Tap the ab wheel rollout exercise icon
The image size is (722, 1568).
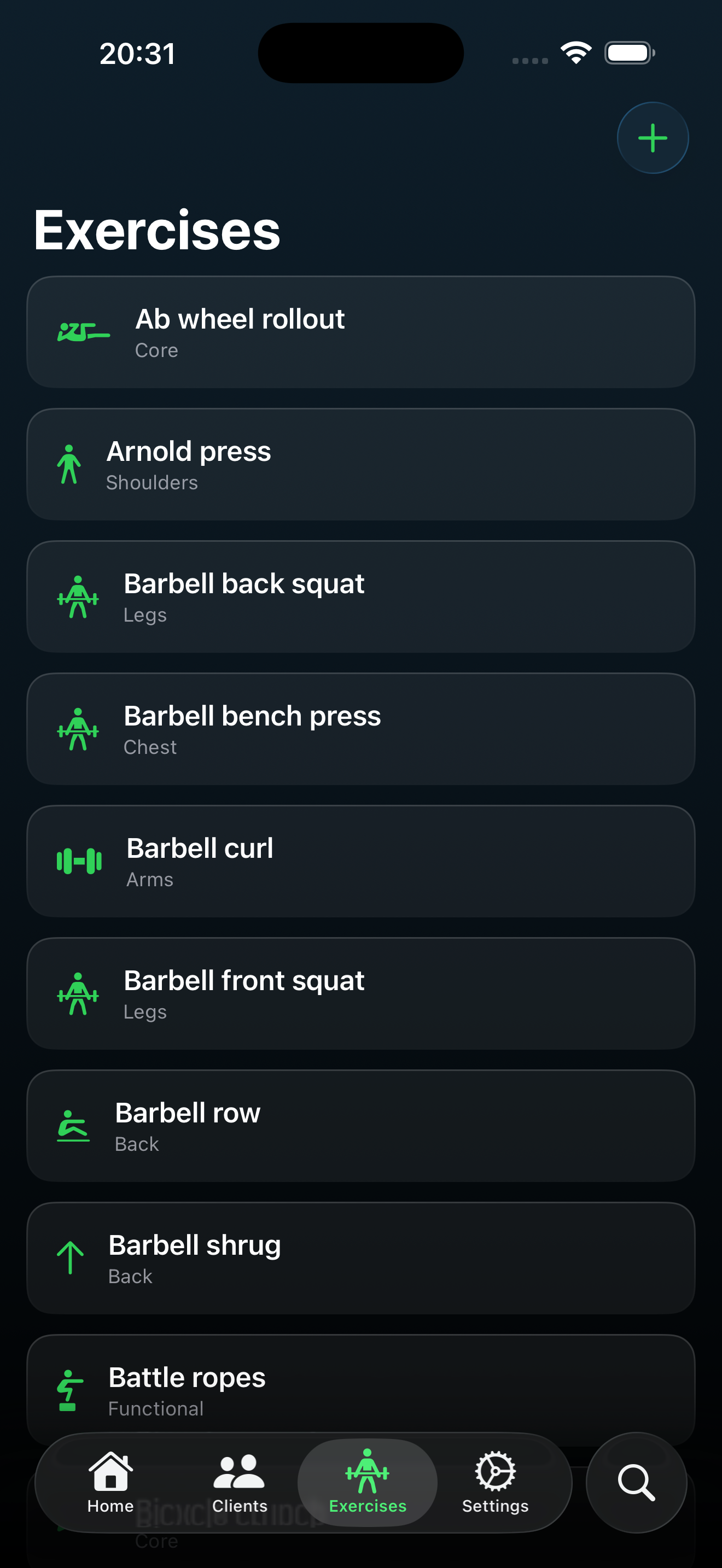(84, 331)
